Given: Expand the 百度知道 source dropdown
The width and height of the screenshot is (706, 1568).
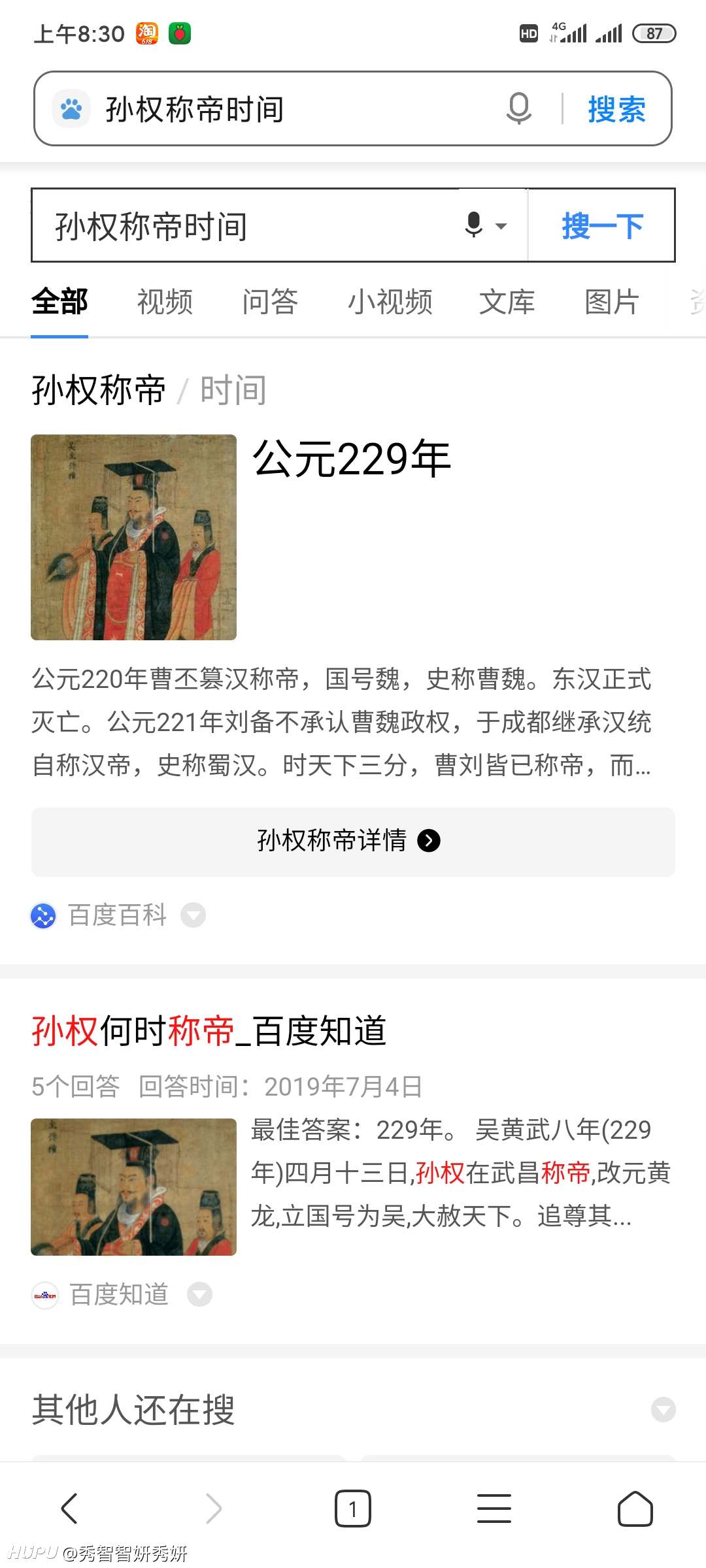Looking at the screenshot, I should [x=199, y=1294].
